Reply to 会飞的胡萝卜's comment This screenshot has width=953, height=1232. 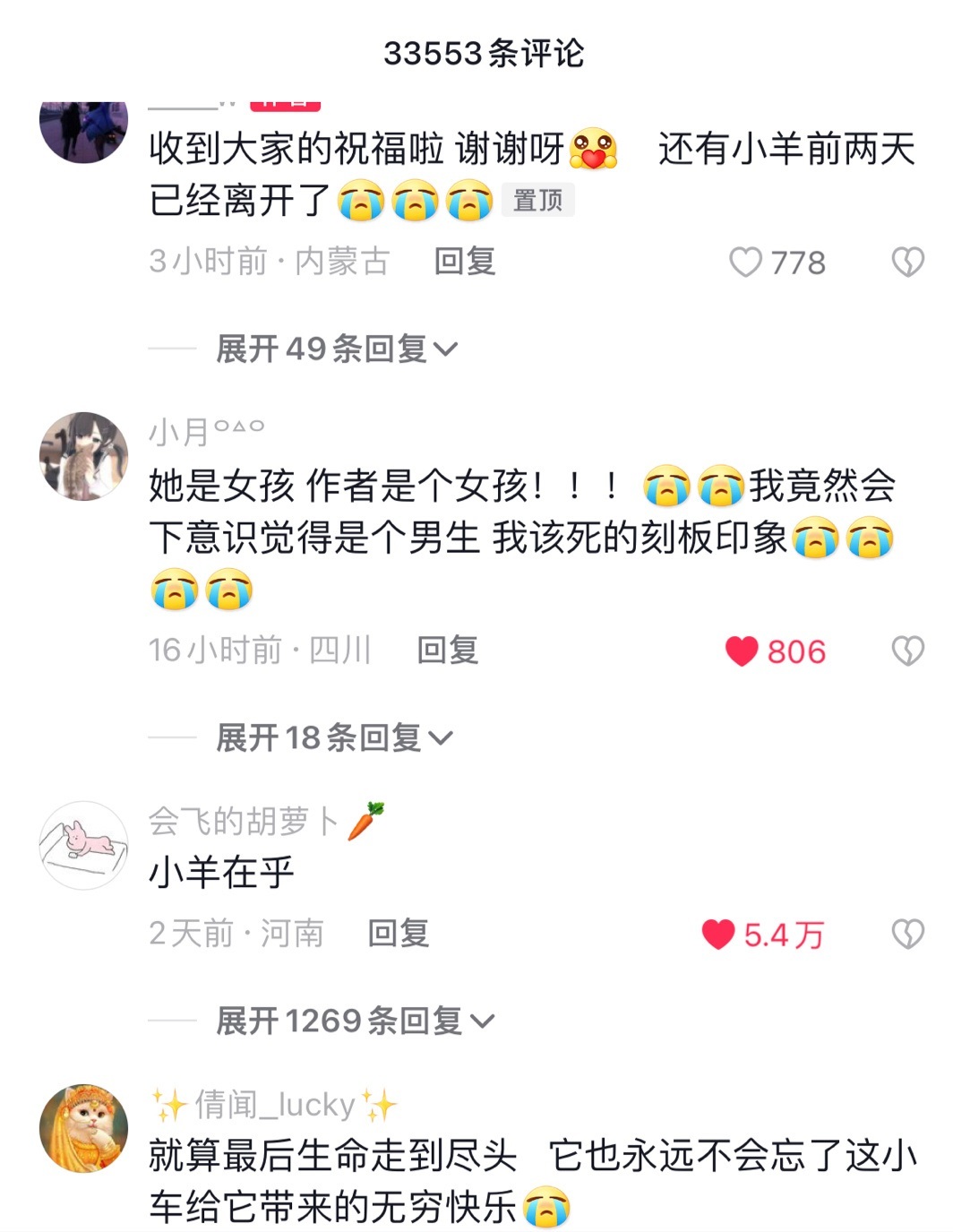coord(398,934)
